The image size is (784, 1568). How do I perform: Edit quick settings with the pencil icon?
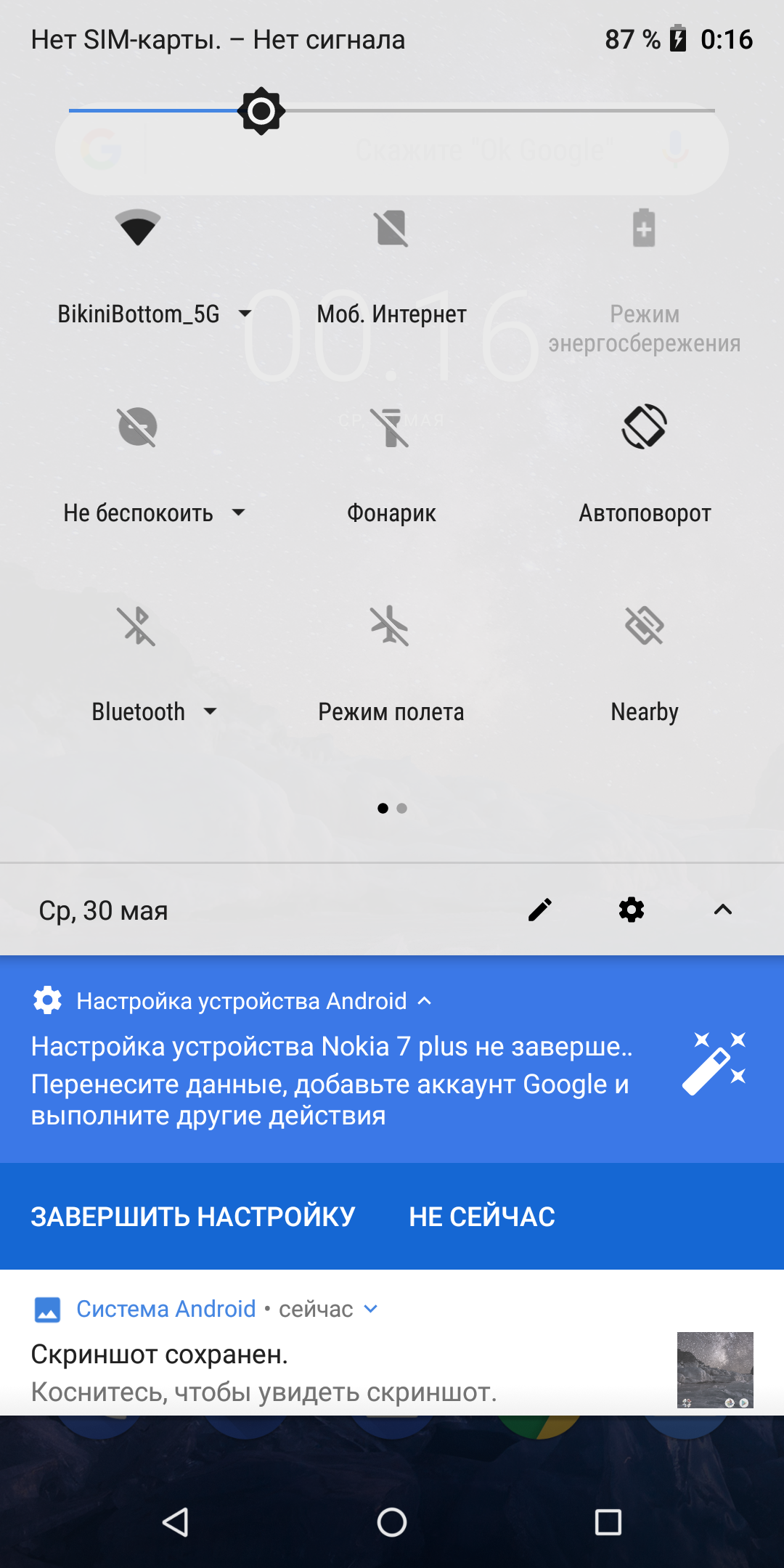(540, 910)
